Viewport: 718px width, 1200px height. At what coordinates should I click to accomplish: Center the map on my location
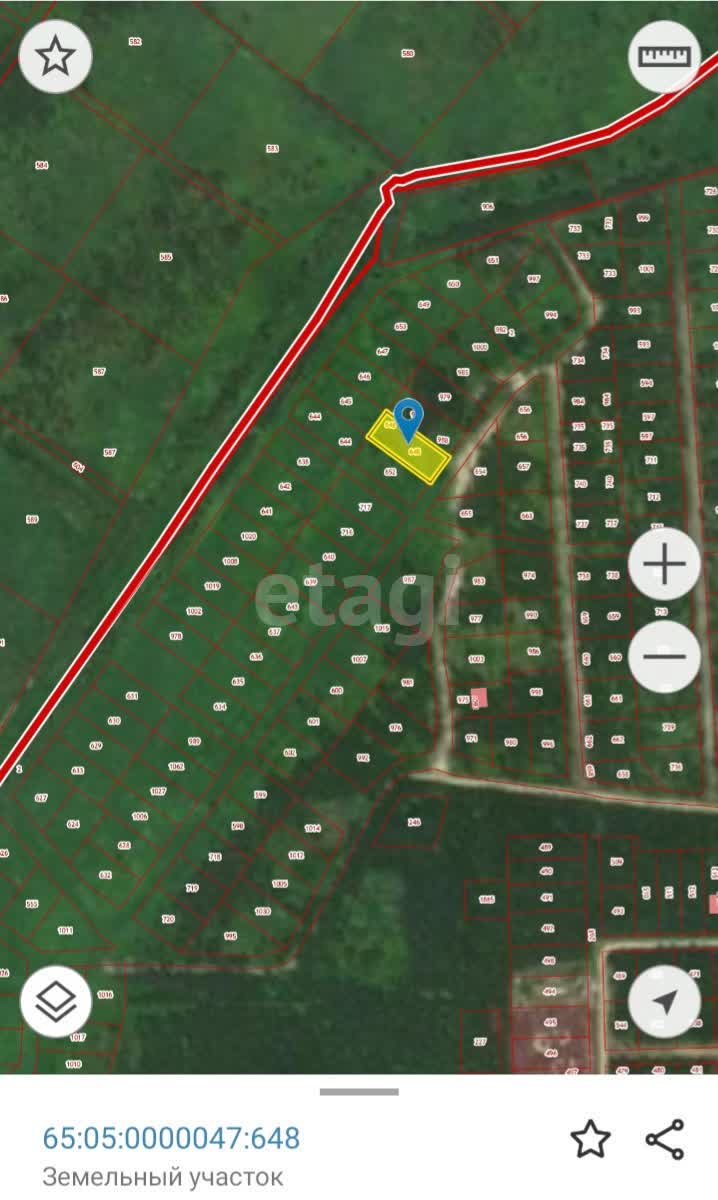coord(664,1001)
